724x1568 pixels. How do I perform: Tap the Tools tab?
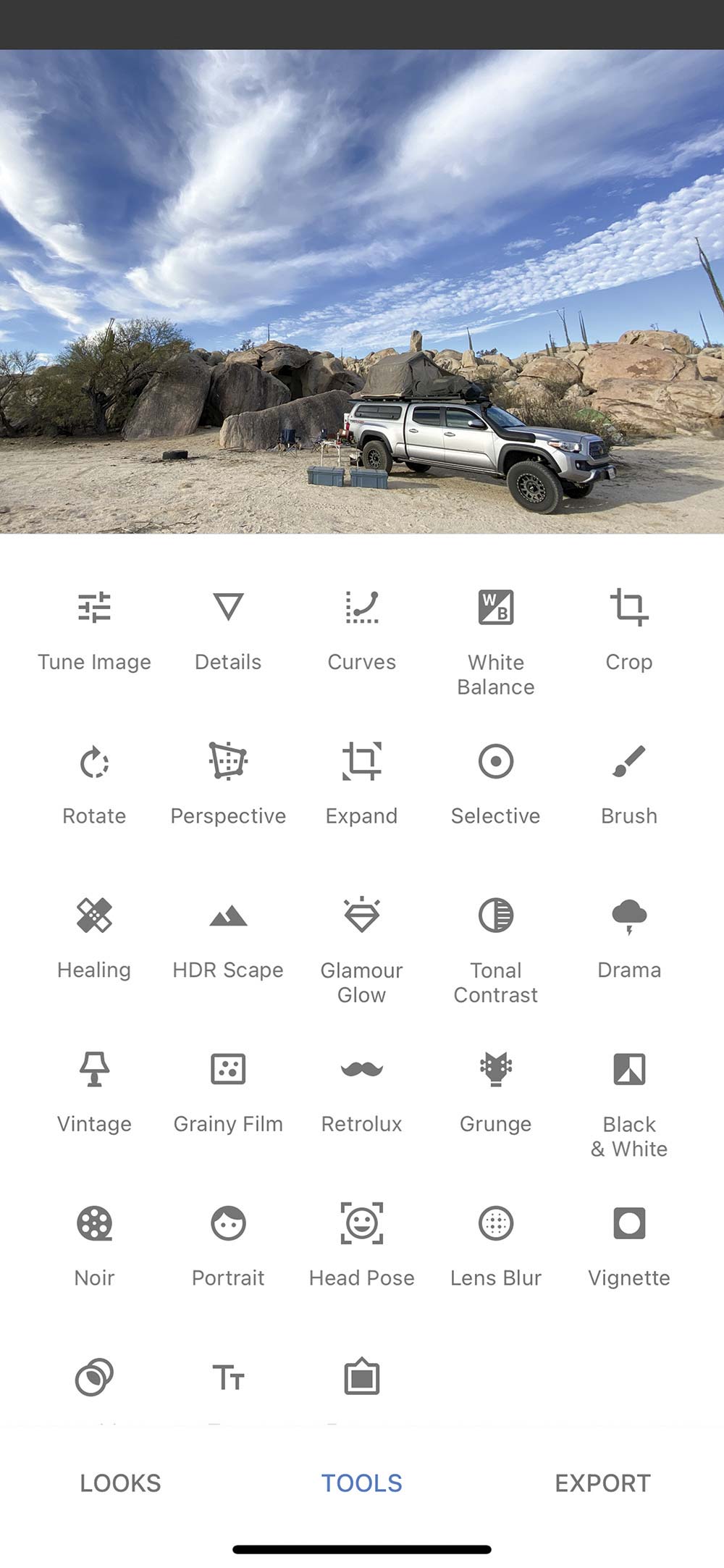361,1483
